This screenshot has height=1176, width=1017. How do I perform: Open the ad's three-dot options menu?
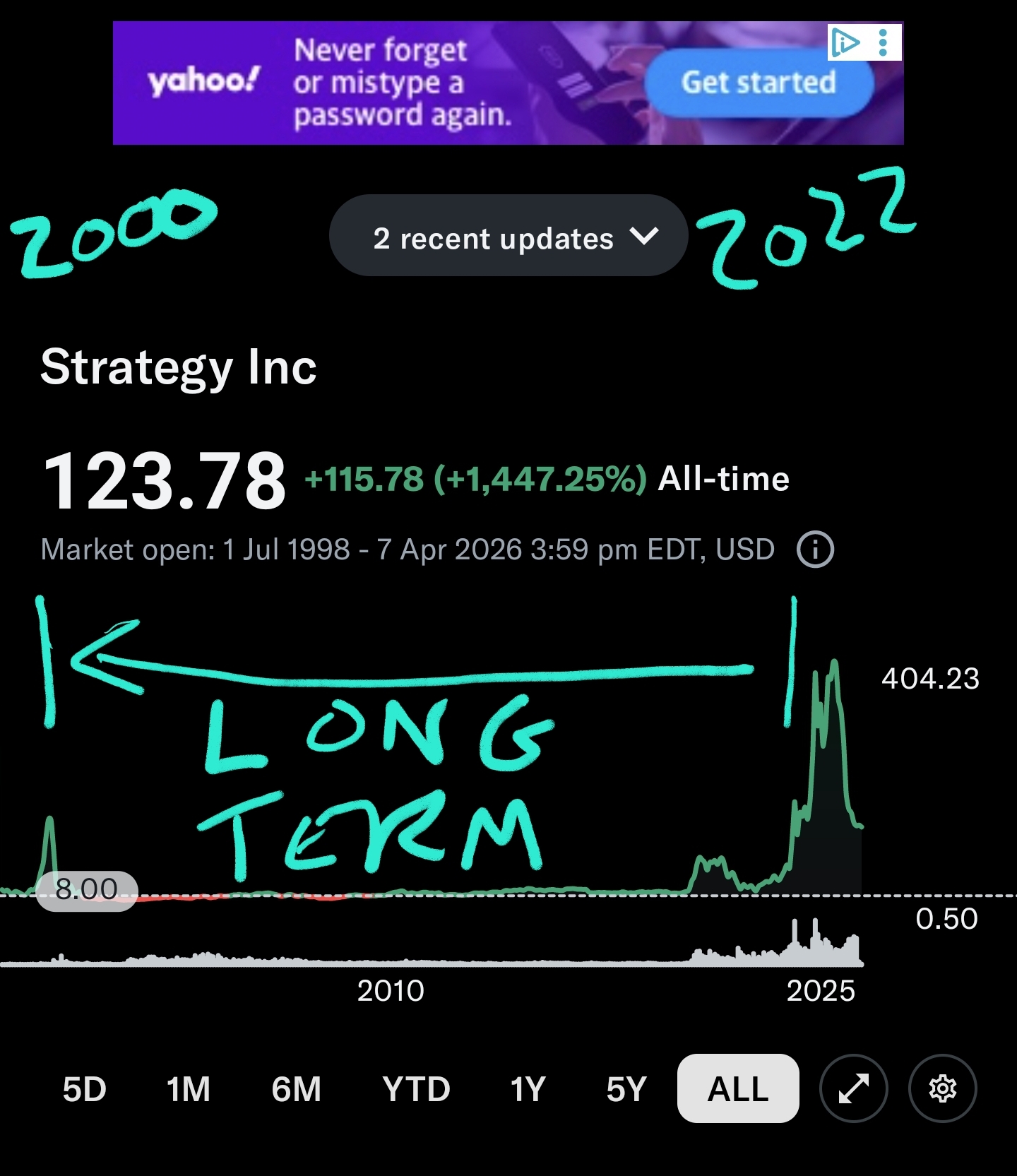point(883,42)
